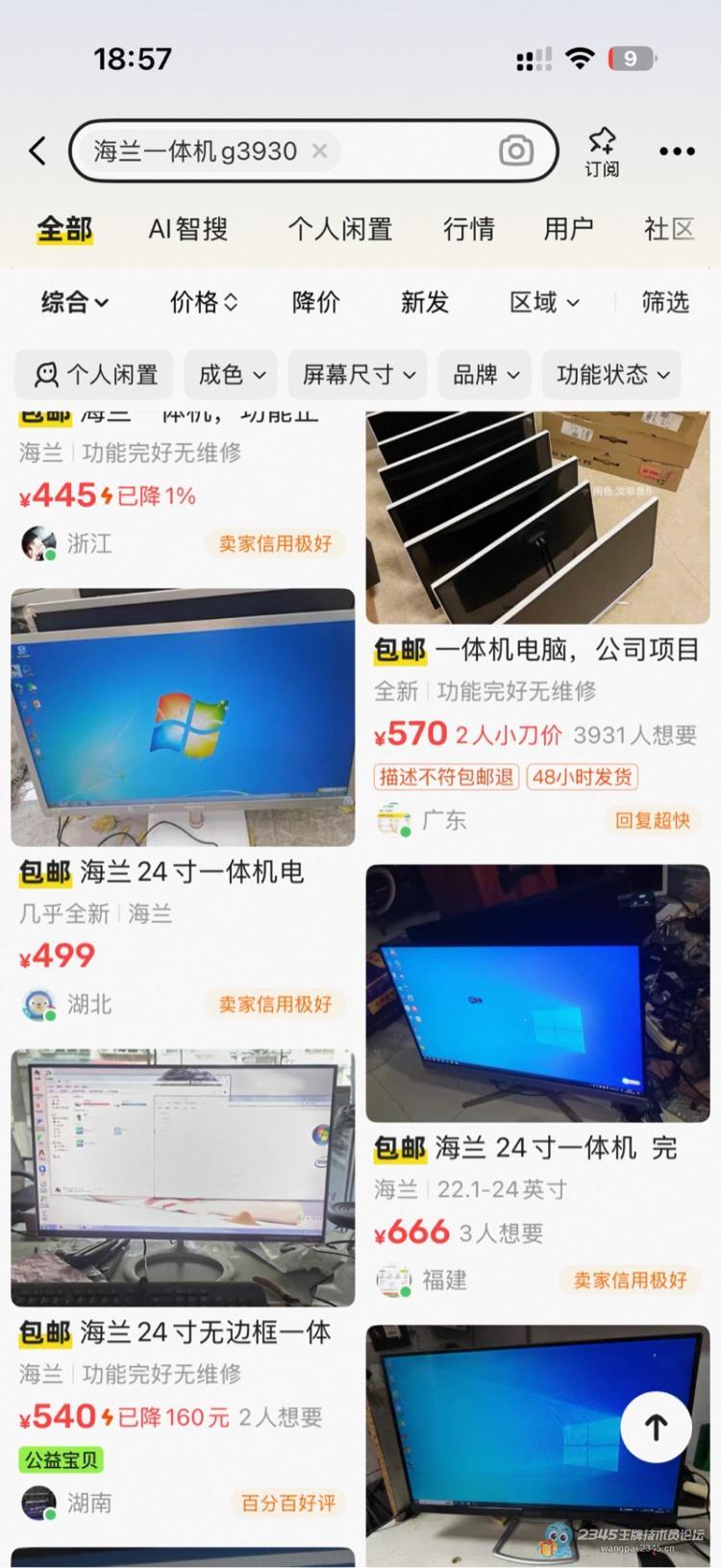The image size is (721, 1568).
Task: Switch to the 用户 tab
Action: pyautogui.click(x=568, y=229)
